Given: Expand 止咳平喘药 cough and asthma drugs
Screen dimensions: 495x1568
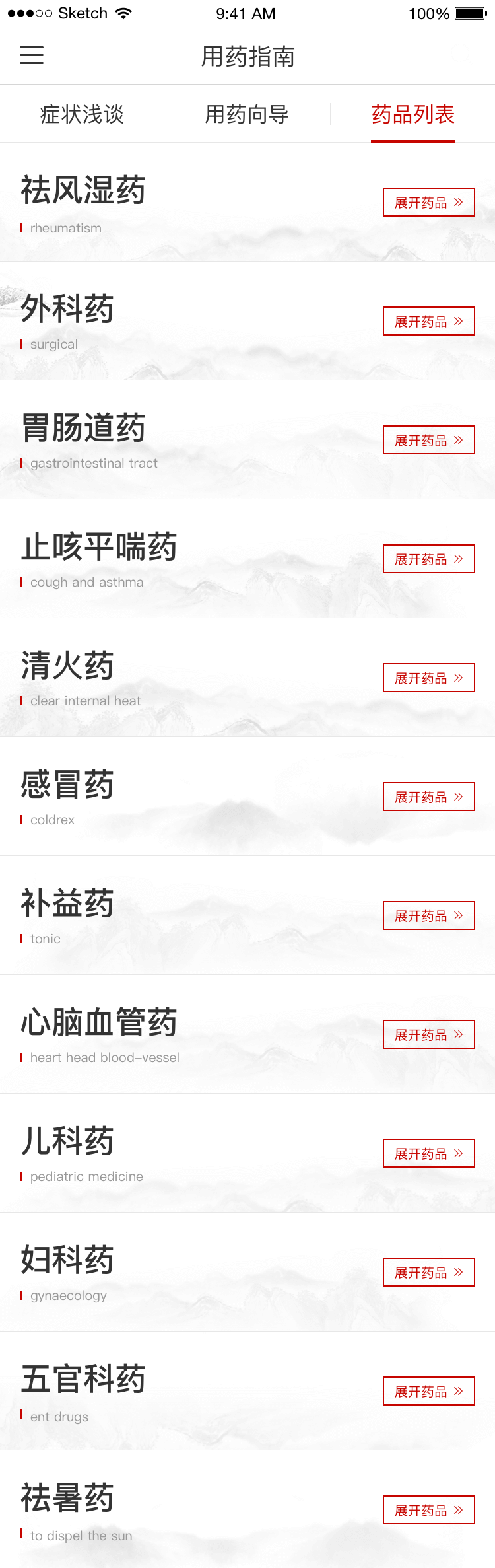Looking at the screenshot, I should coord(429,559).
